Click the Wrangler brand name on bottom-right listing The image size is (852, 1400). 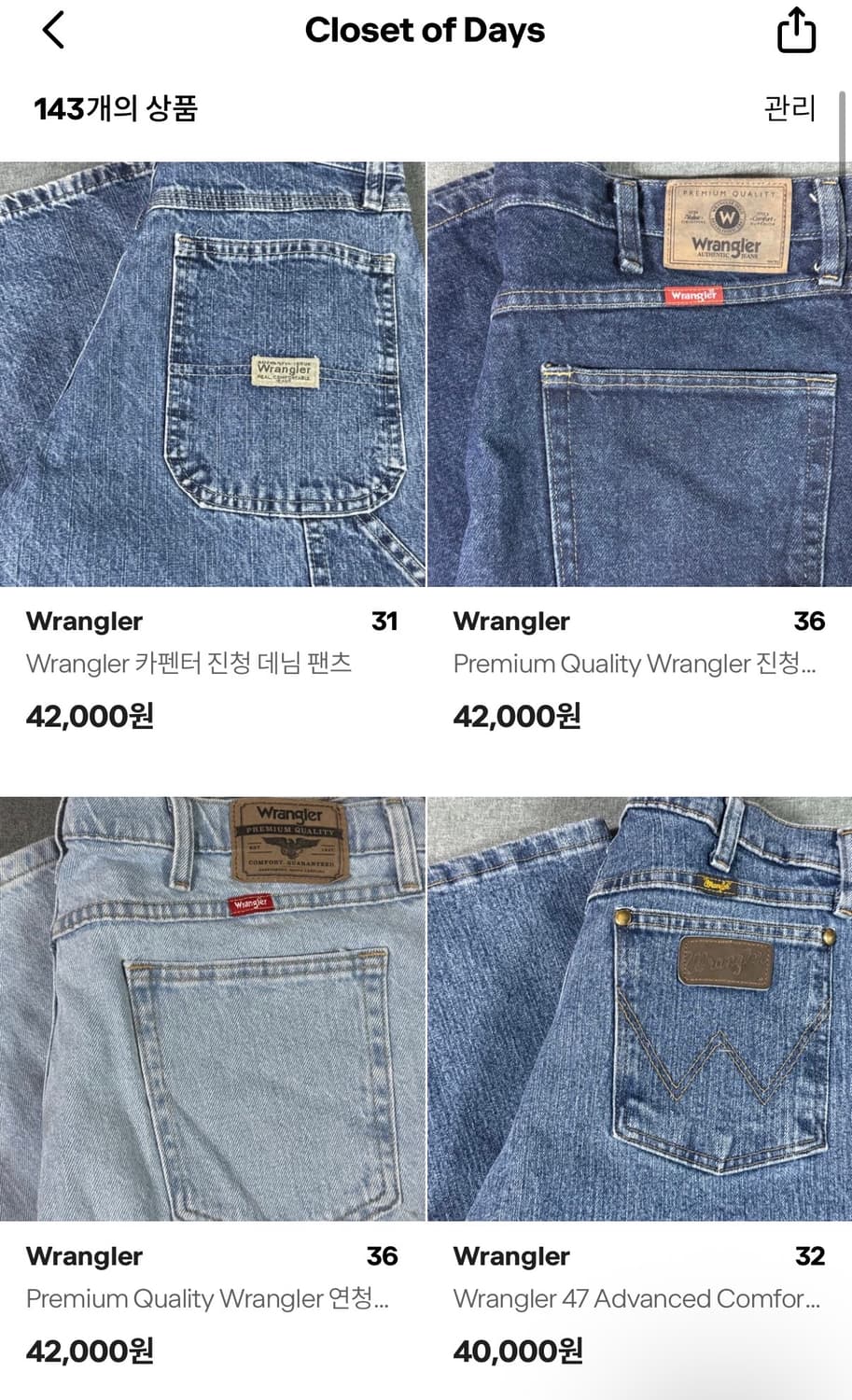tap(511, 1256)
